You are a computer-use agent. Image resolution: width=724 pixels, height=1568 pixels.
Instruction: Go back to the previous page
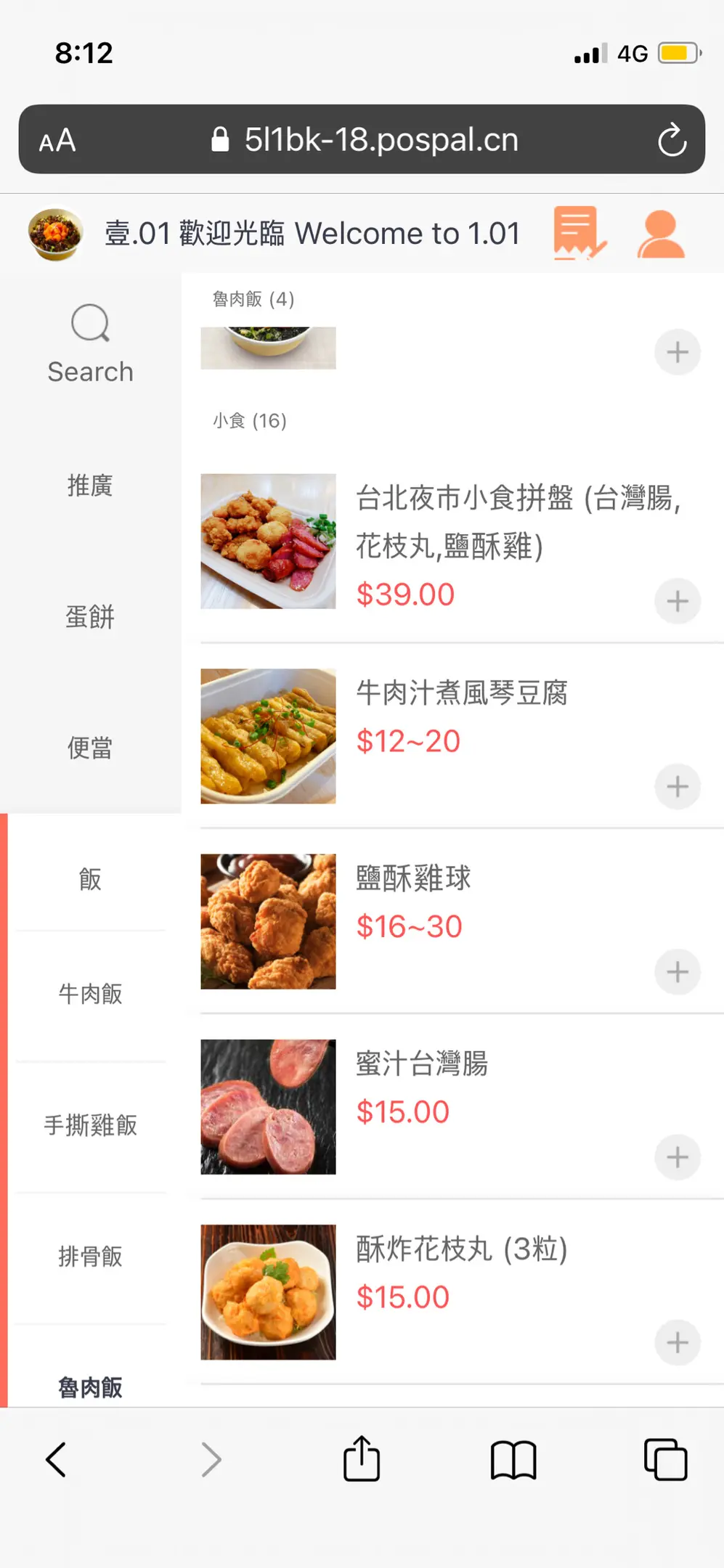(x=56, y=1459)
